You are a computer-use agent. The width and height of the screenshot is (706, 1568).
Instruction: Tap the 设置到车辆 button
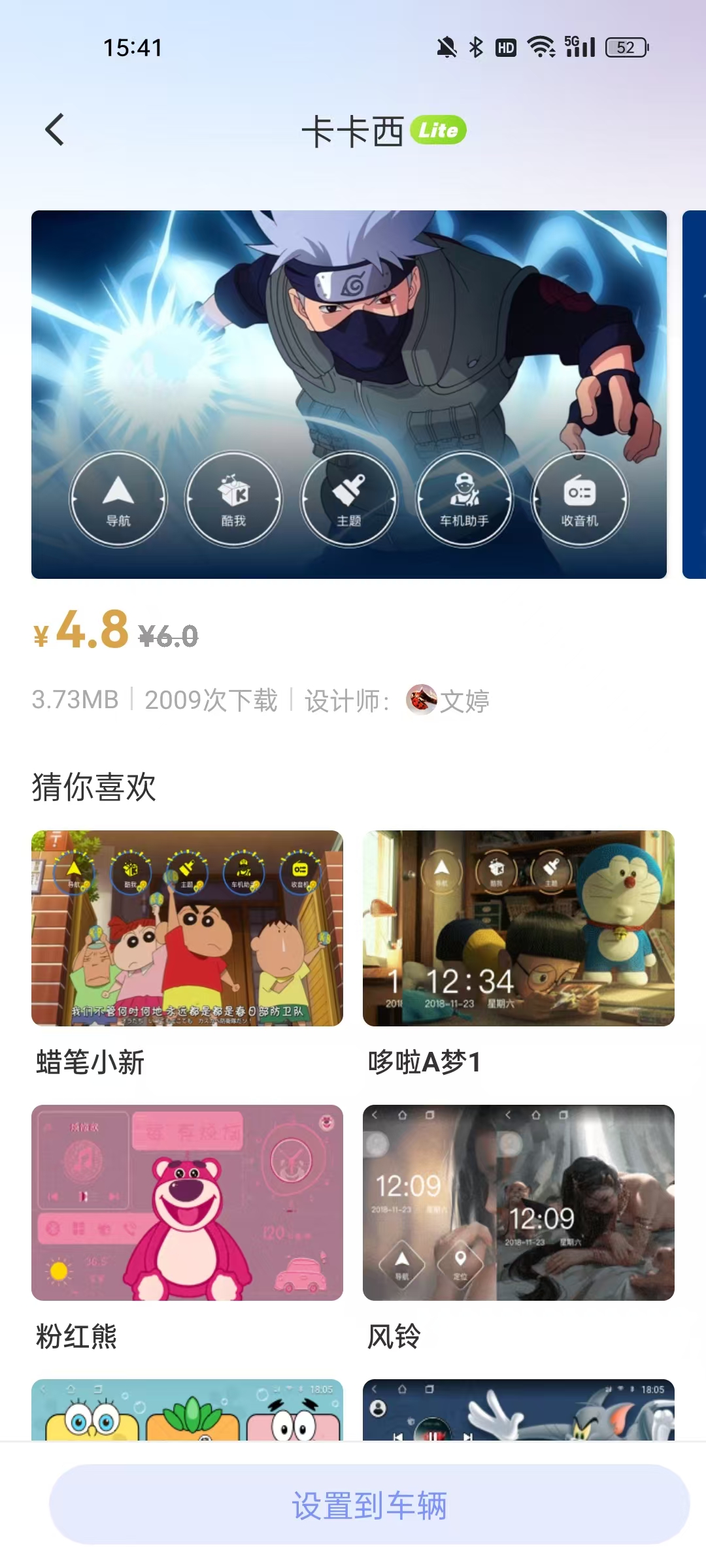(x=369, y=1505)
